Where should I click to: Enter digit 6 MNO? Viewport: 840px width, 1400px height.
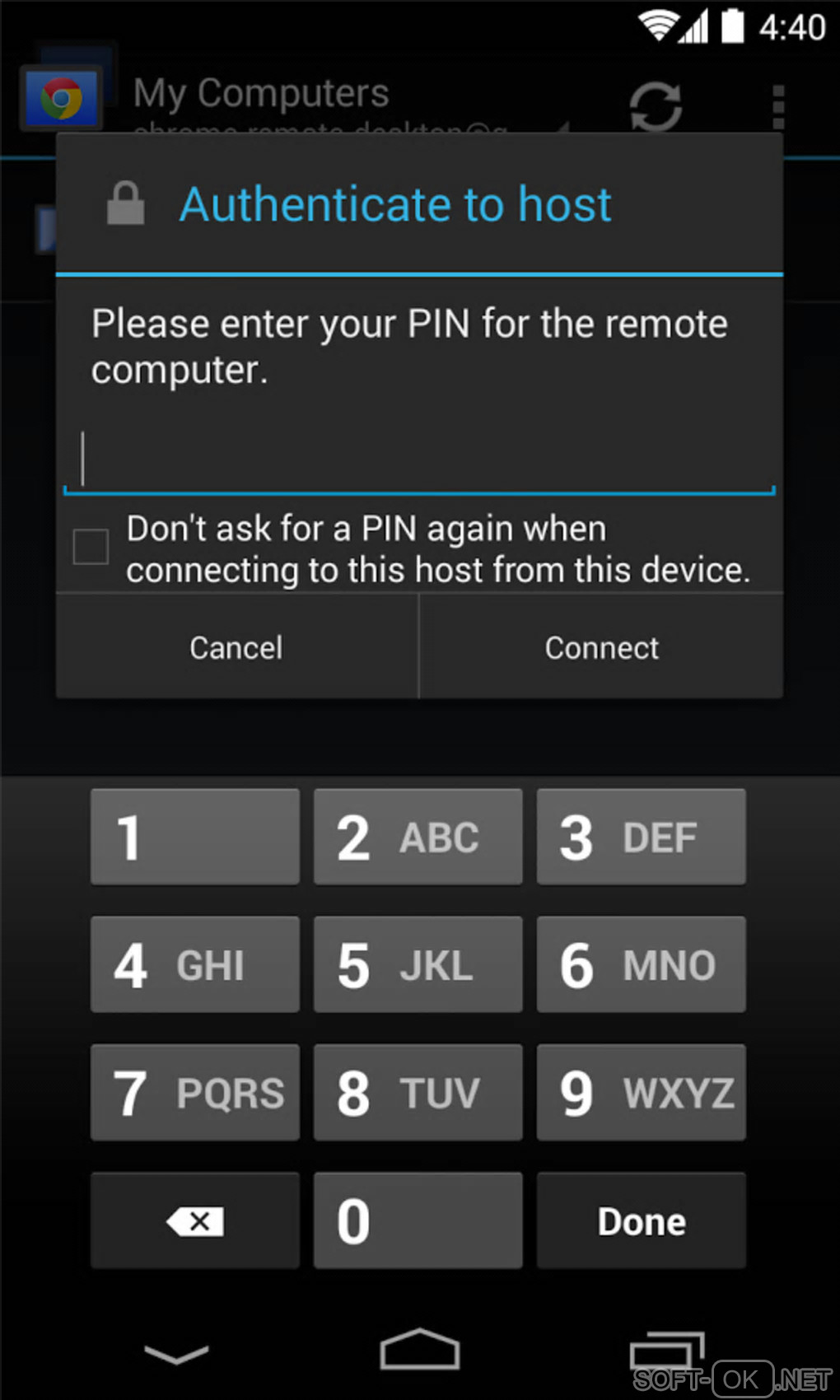coord(641,965)
